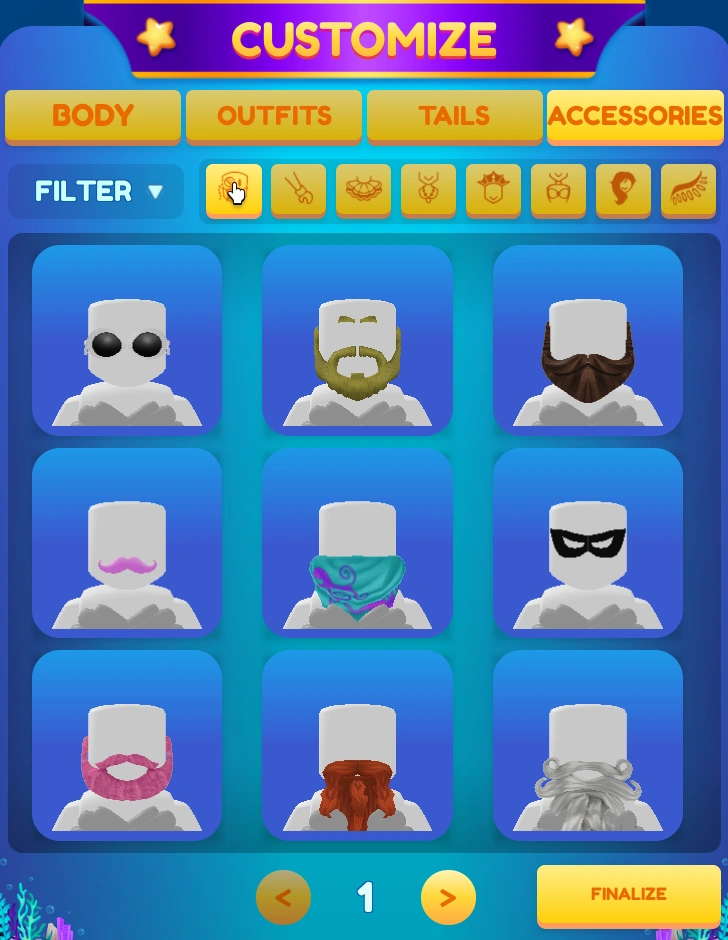Open the seashell category icon
This screenshot has width=728, height=940.
[363, 189]
